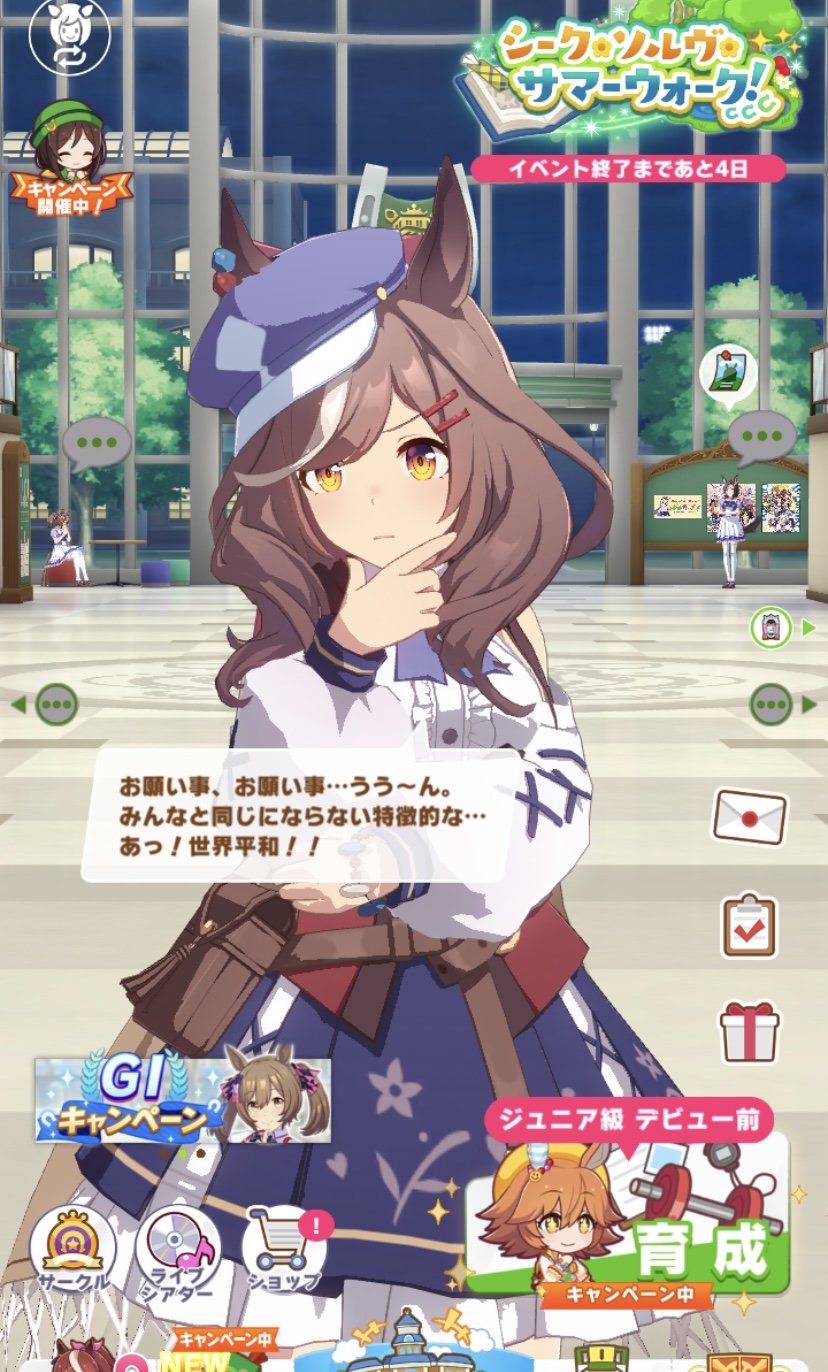Tap the small character icon with arrow
This screenshot has width=828, height=1372.
point(782,627)
